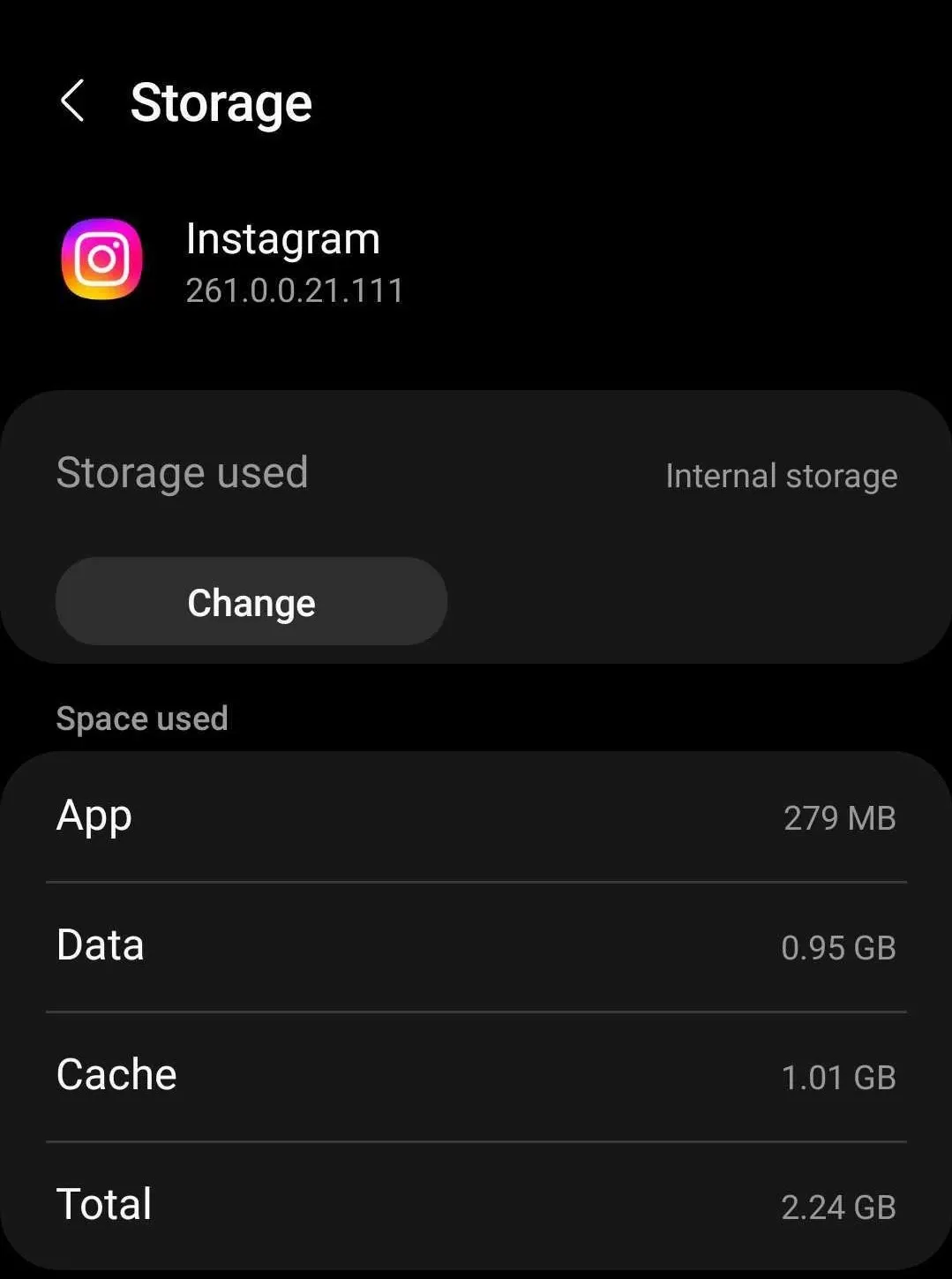Tap the space used list container
952x1279 pixels.
[476, 1011]
